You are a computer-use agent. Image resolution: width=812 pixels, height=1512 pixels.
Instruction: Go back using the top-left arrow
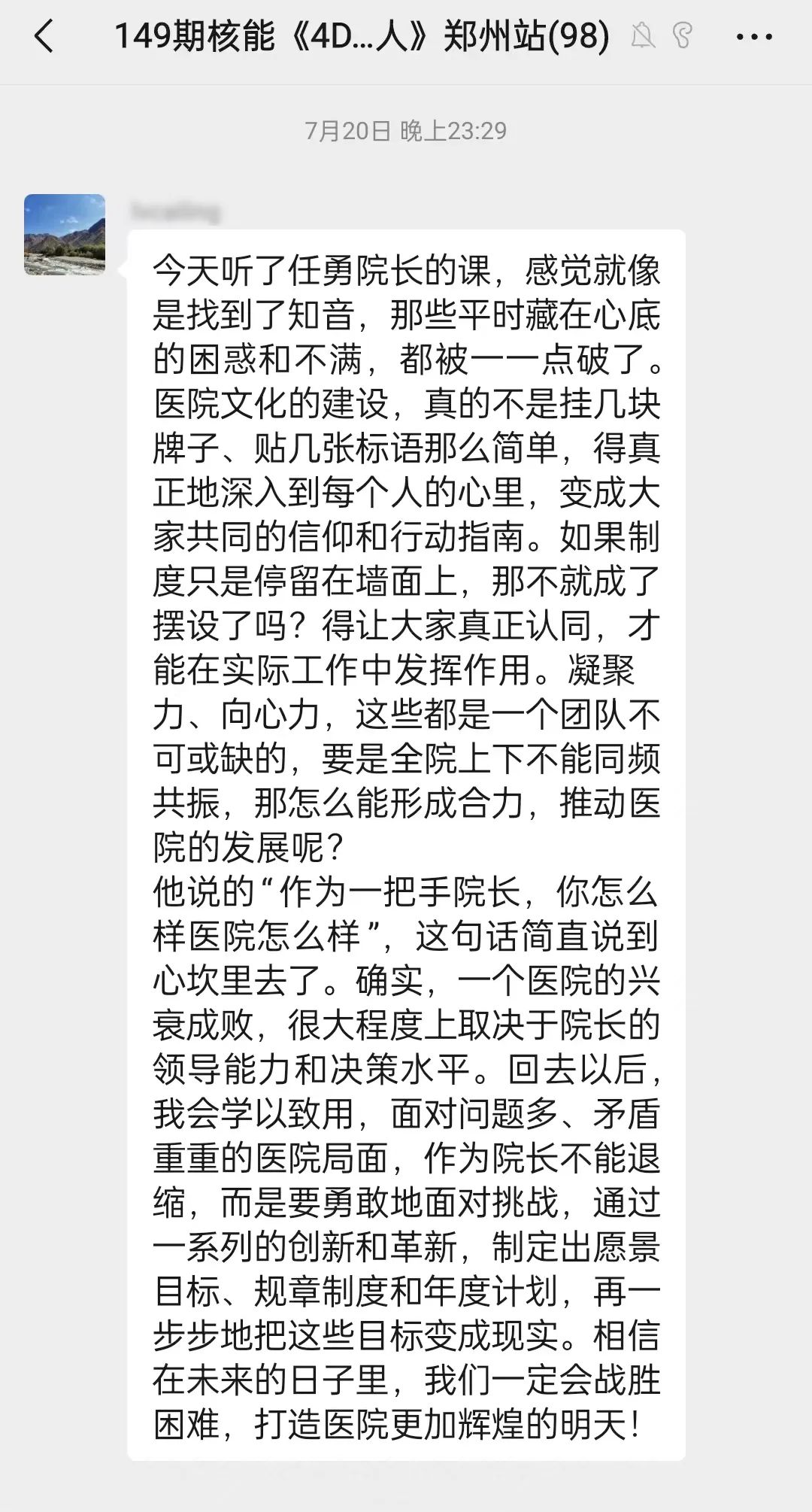pos(44,36)
